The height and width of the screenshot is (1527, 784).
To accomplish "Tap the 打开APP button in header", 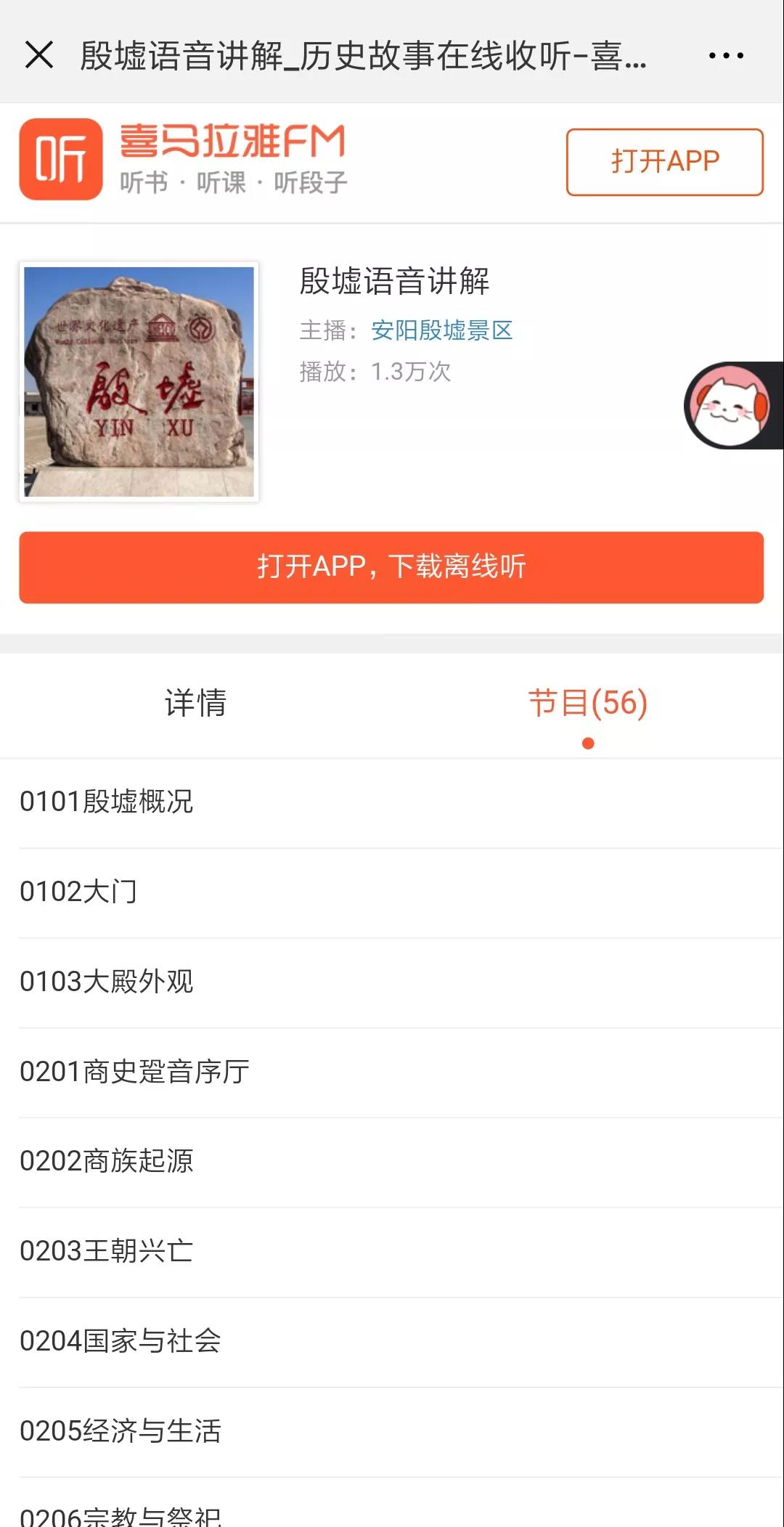I will (x=664, y=162).
